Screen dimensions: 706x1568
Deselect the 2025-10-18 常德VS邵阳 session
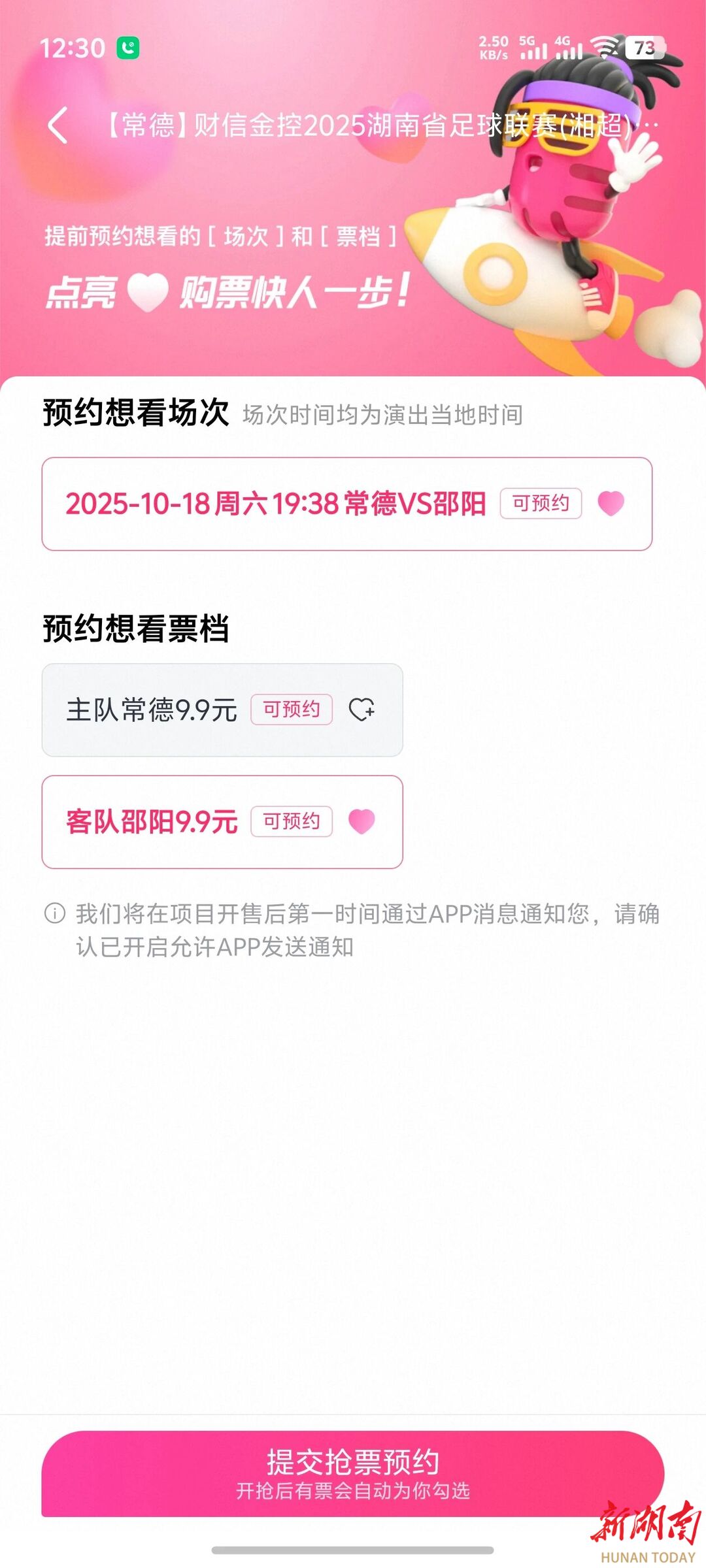coord(346,504)
